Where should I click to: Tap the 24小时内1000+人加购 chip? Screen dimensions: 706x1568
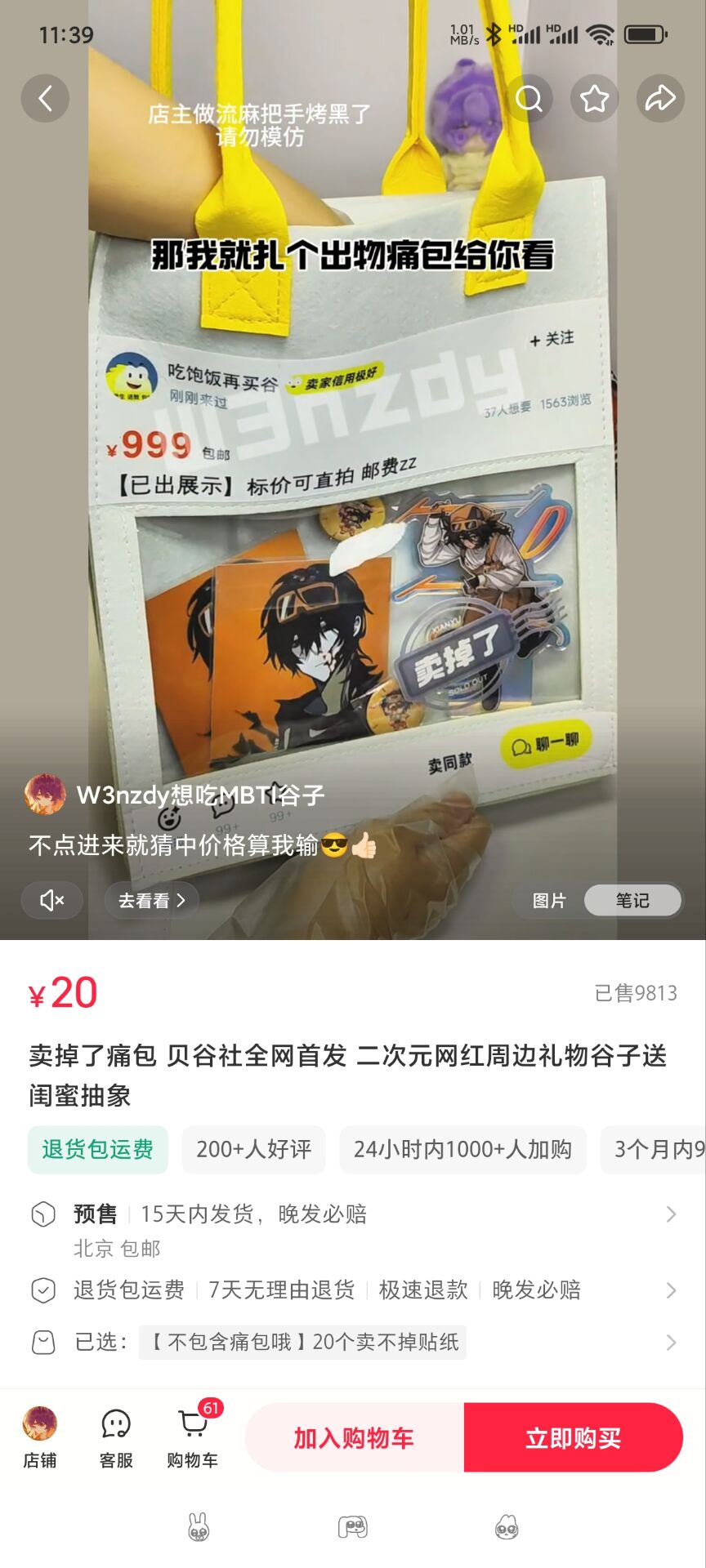pos(462,1149)
